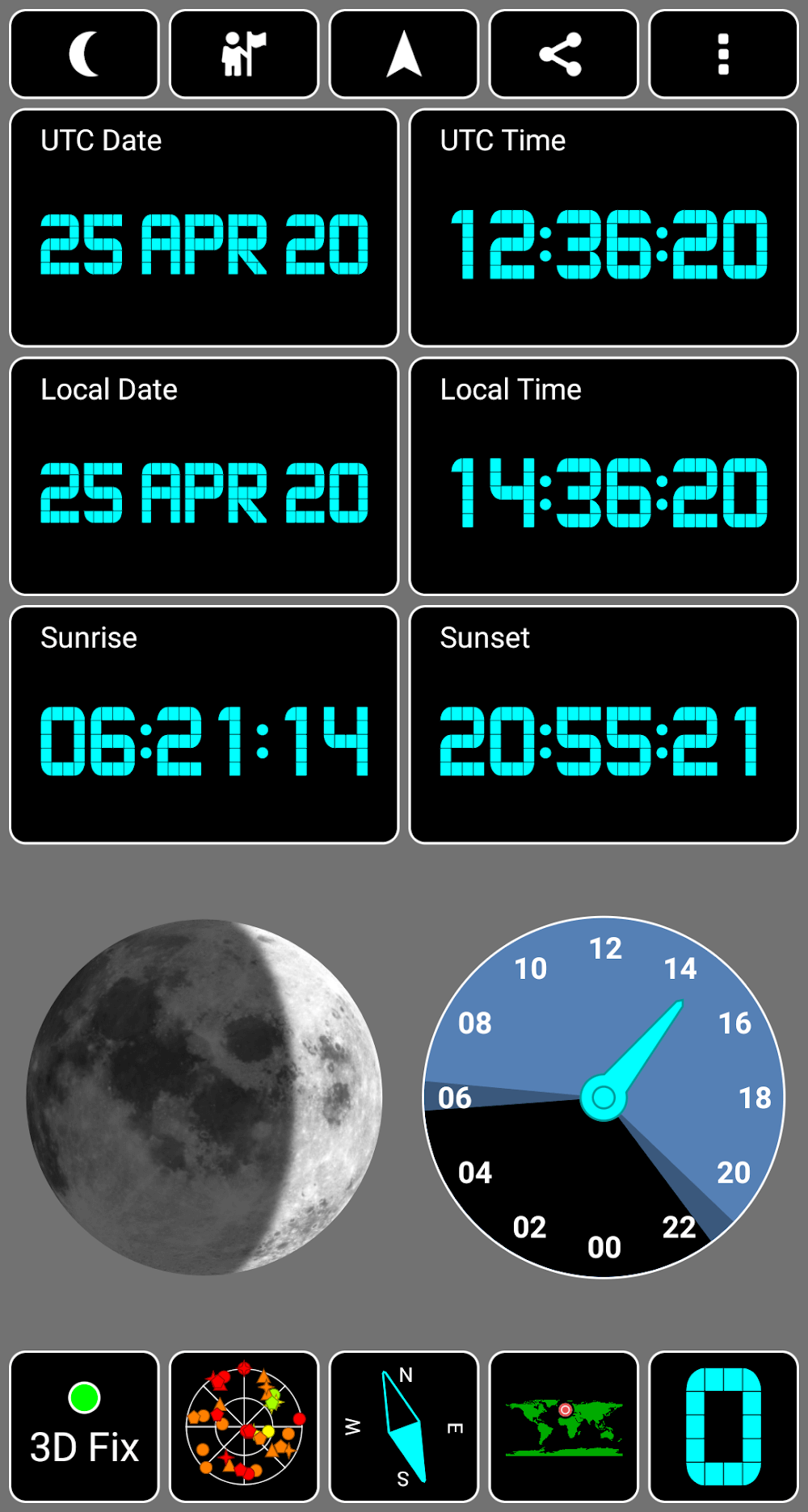808x1512 pixels.
Task: Switch to the digital display tab
Action: click(x=723, y=1426)
